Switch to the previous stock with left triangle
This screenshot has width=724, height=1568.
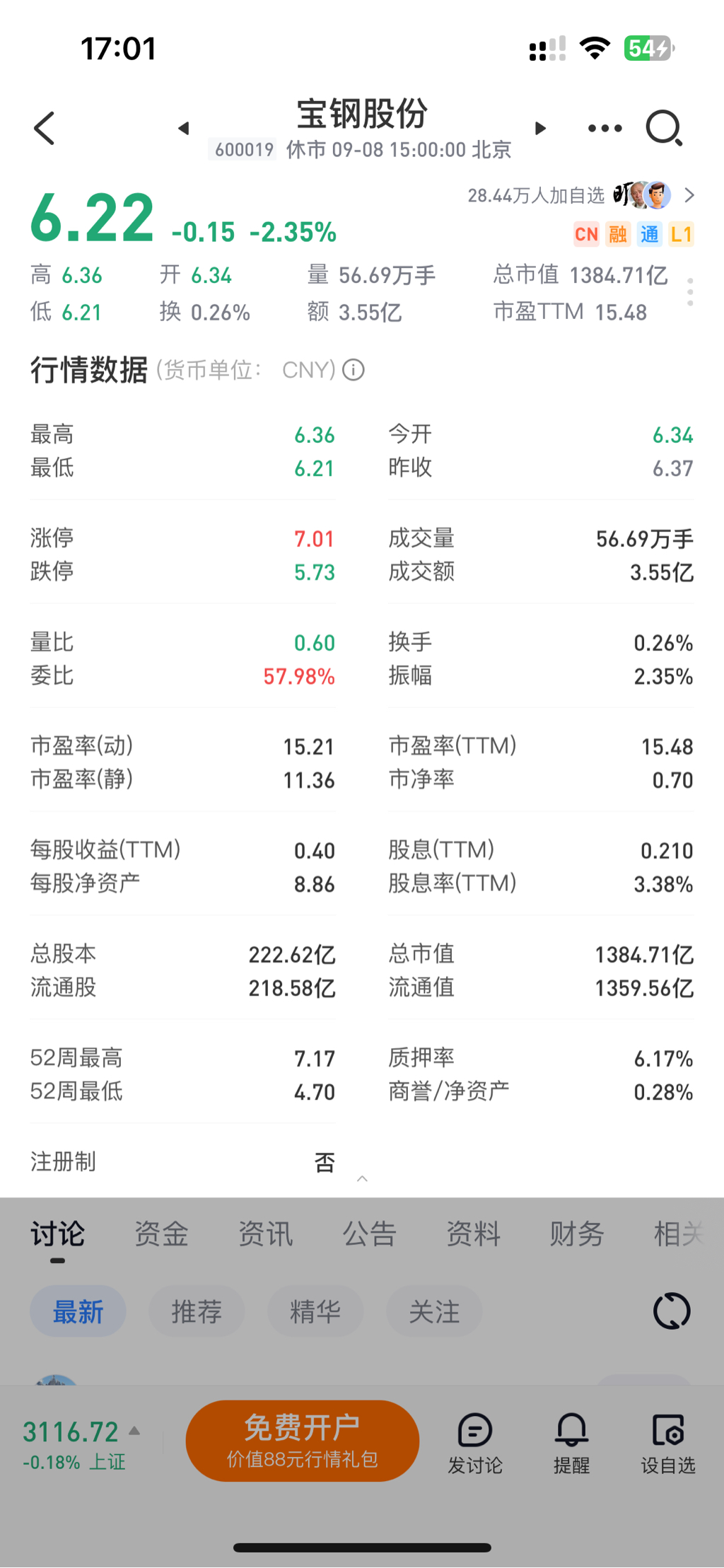(184, 128)
